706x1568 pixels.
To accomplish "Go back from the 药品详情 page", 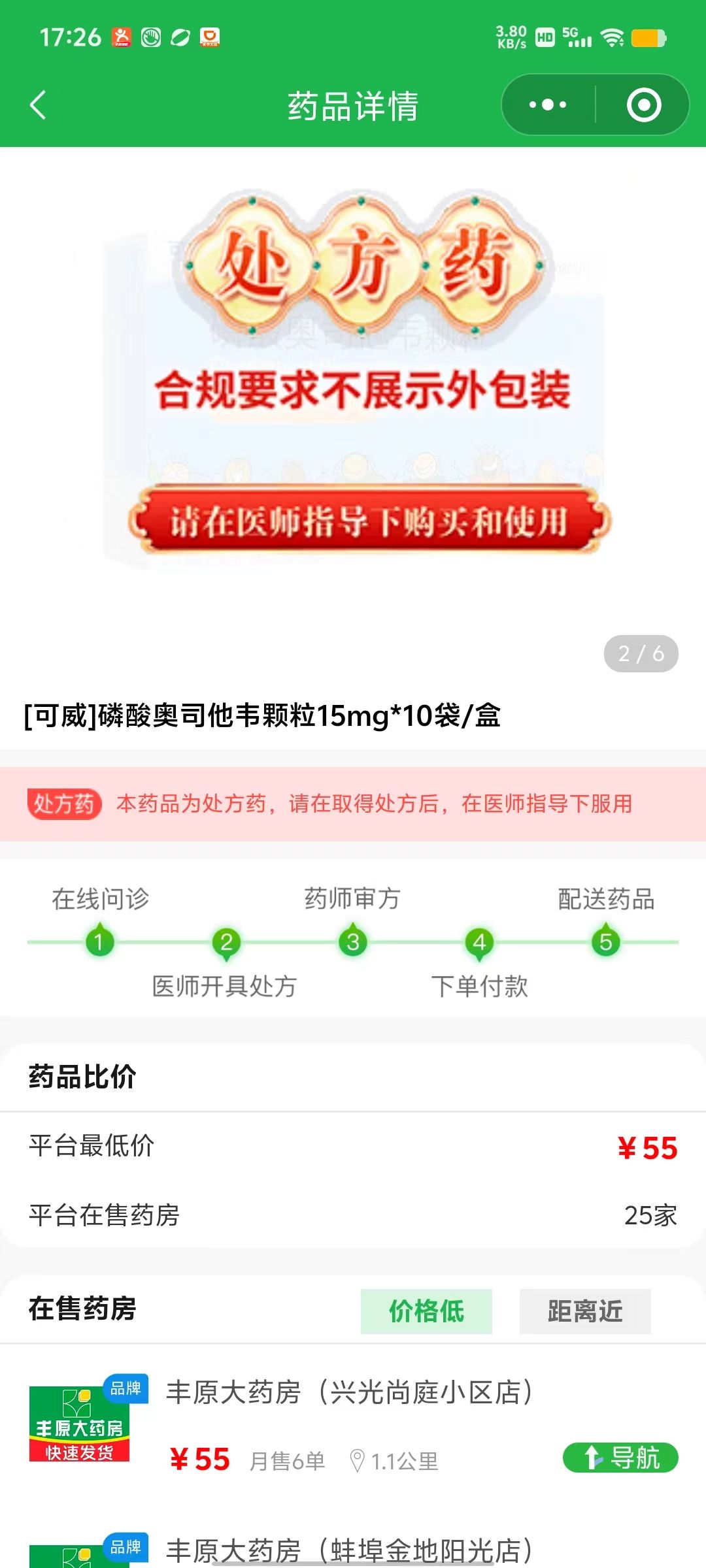I will pyautogui.click(x=38, y=105).
